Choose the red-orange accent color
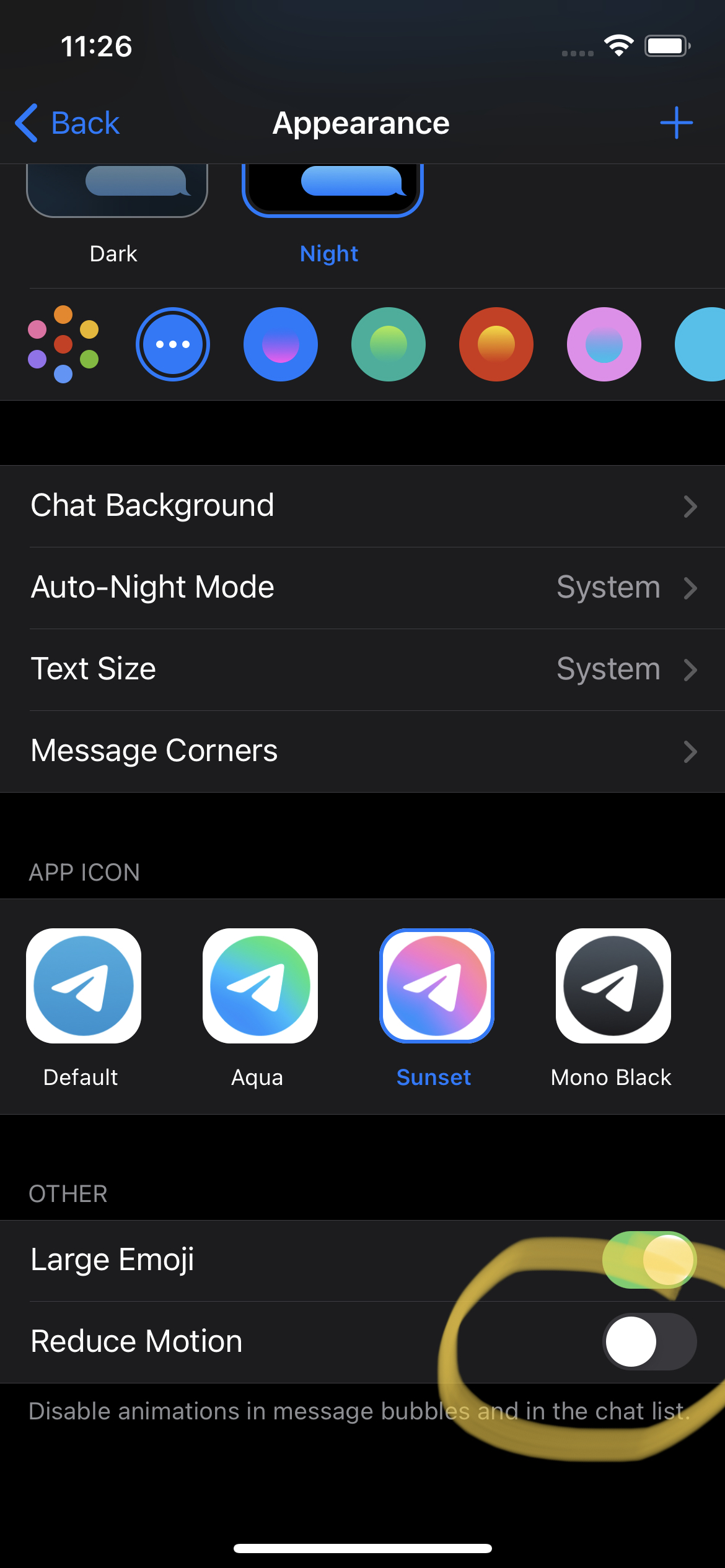 click(x=496, y=344)
